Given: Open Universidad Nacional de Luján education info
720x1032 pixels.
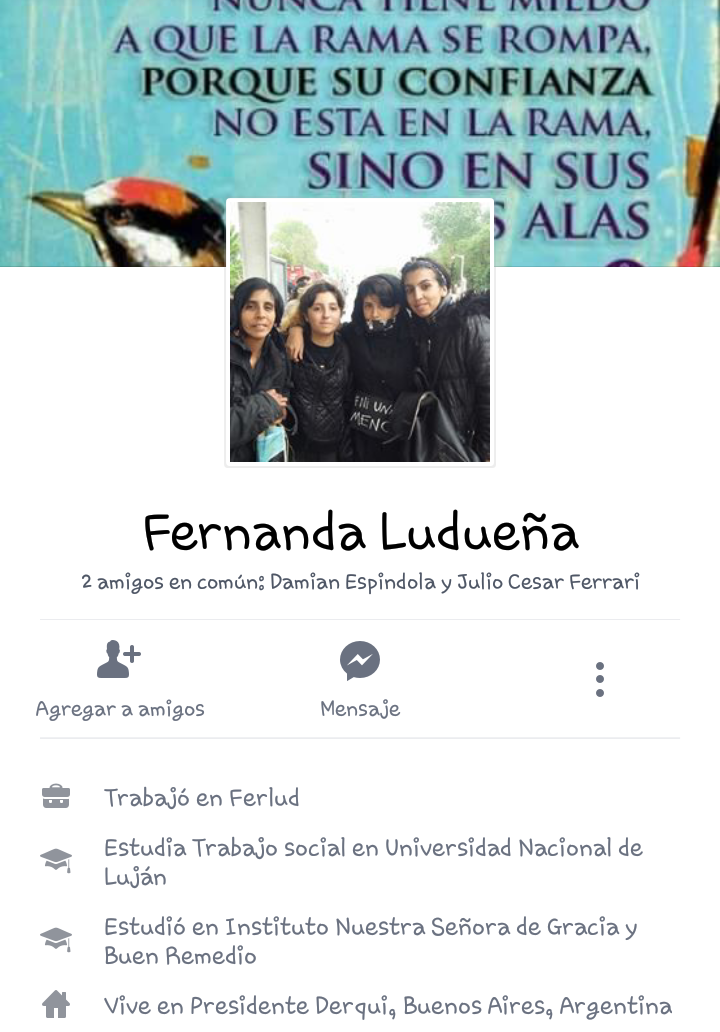Looking at the screenshot, I should [x=372, y=862].
